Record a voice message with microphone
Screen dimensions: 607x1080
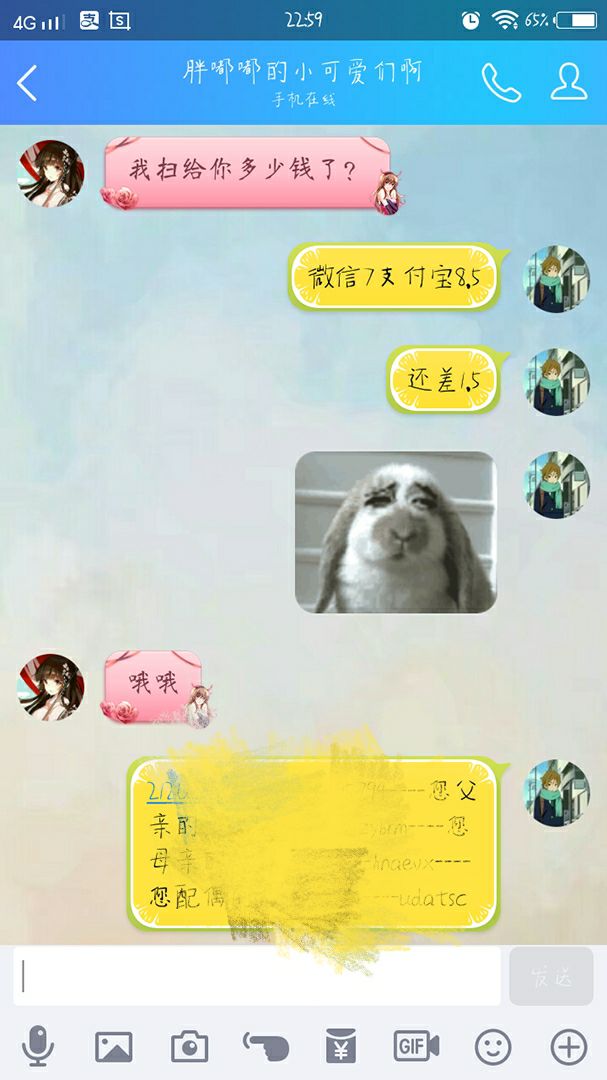pyautogui.click(x=37, y=1046)
